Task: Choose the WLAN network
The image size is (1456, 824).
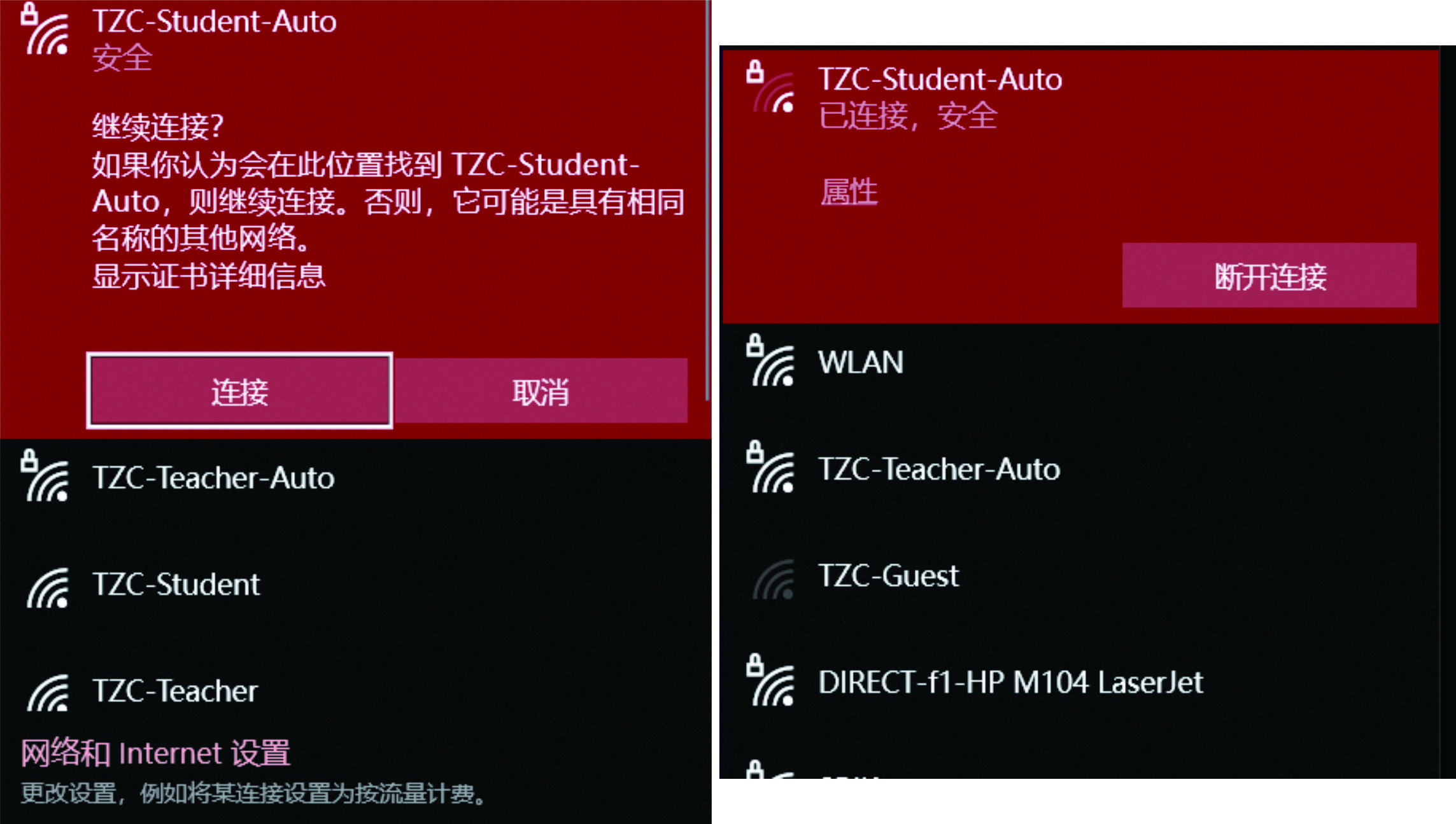Action: [x=860, y=363]
